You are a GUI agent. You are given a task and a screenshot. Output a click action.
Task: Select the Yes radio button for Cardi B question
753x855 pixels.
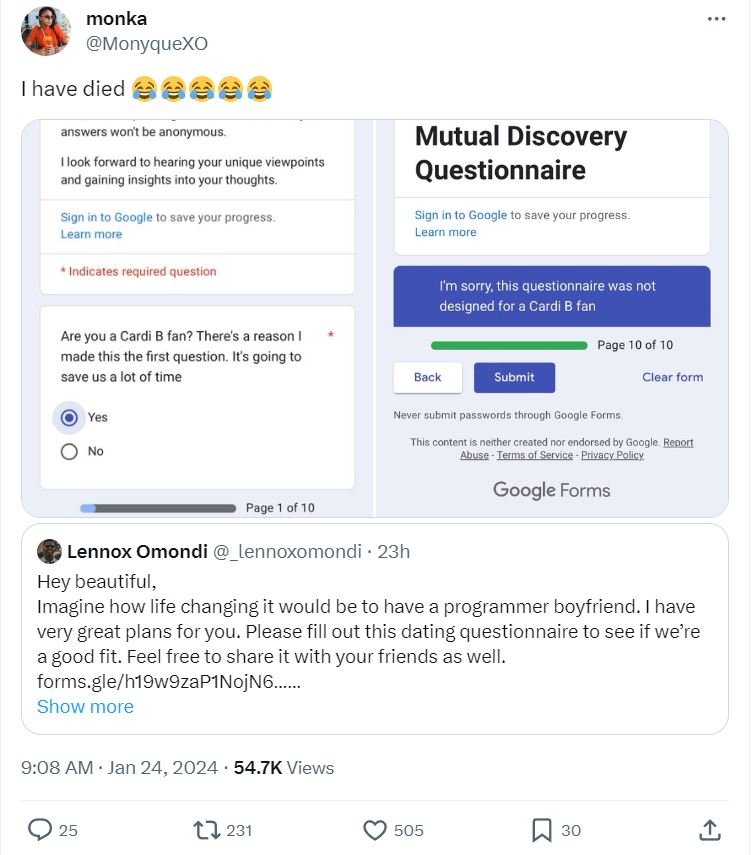point(68,418)
